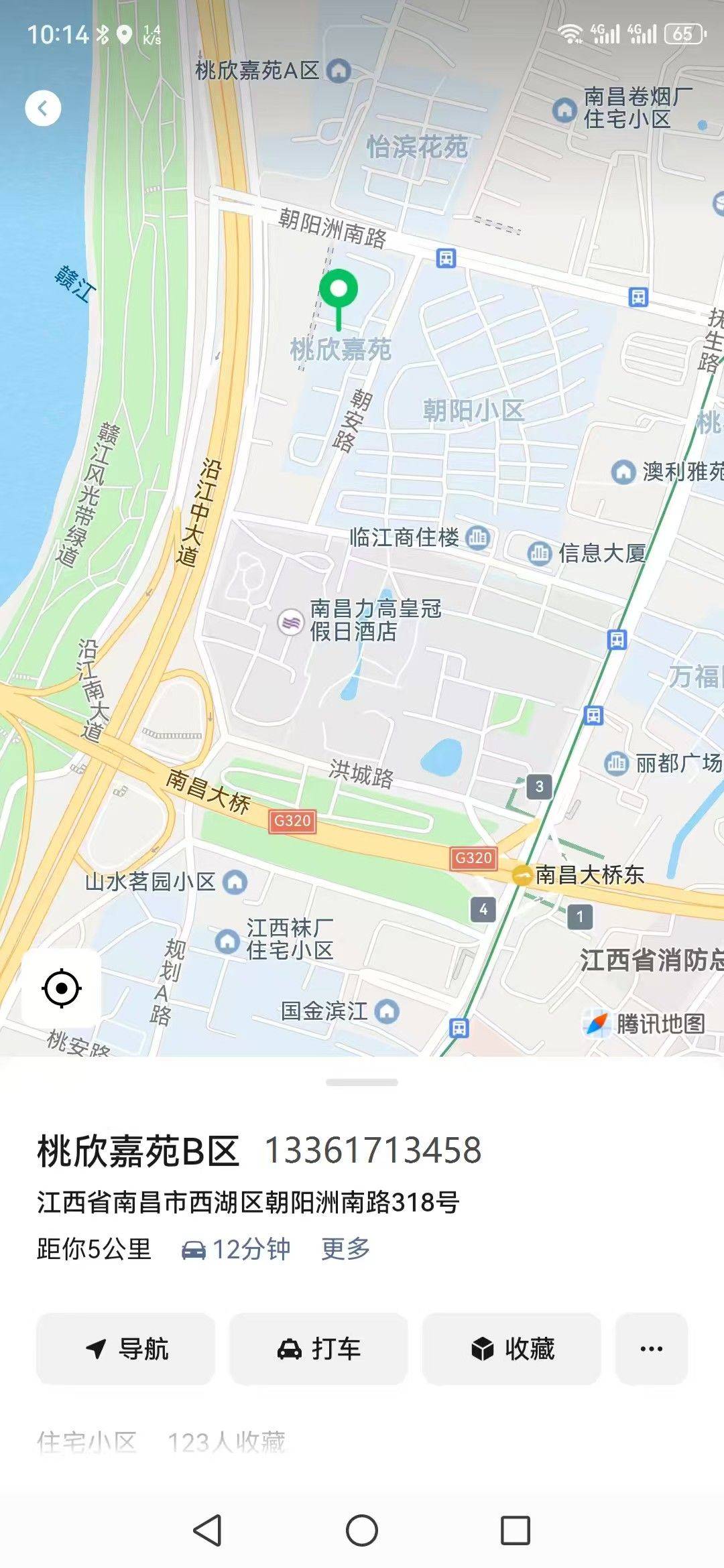This screenshot has height=1568, width=724.
Task: Tap the 导航 navigation arrow icon
Action: point(94,1349)
